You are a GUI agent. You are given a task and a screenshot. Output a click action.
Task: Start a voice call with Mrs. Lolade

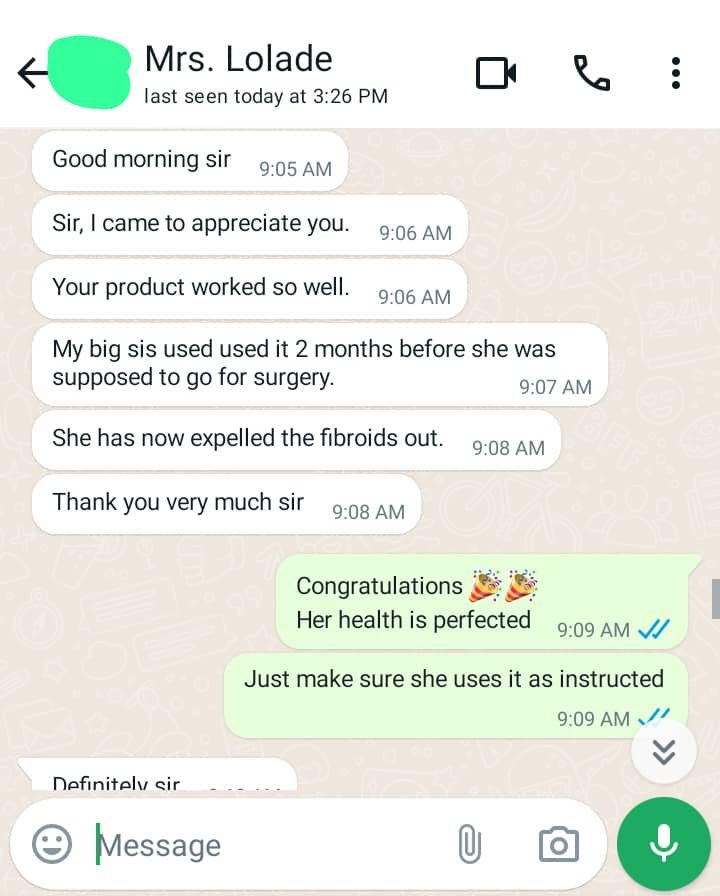(x=591, y=73)
